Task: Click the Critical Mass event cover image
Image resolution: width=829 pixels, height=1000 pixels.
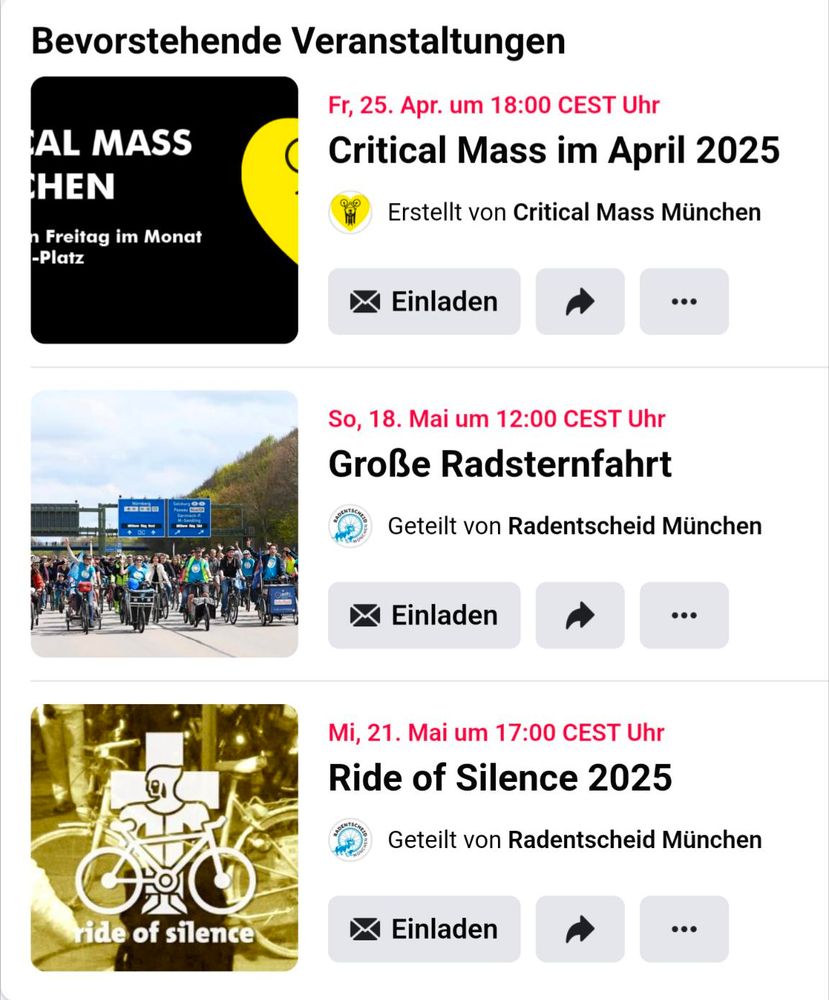Action: coord(165,207)
